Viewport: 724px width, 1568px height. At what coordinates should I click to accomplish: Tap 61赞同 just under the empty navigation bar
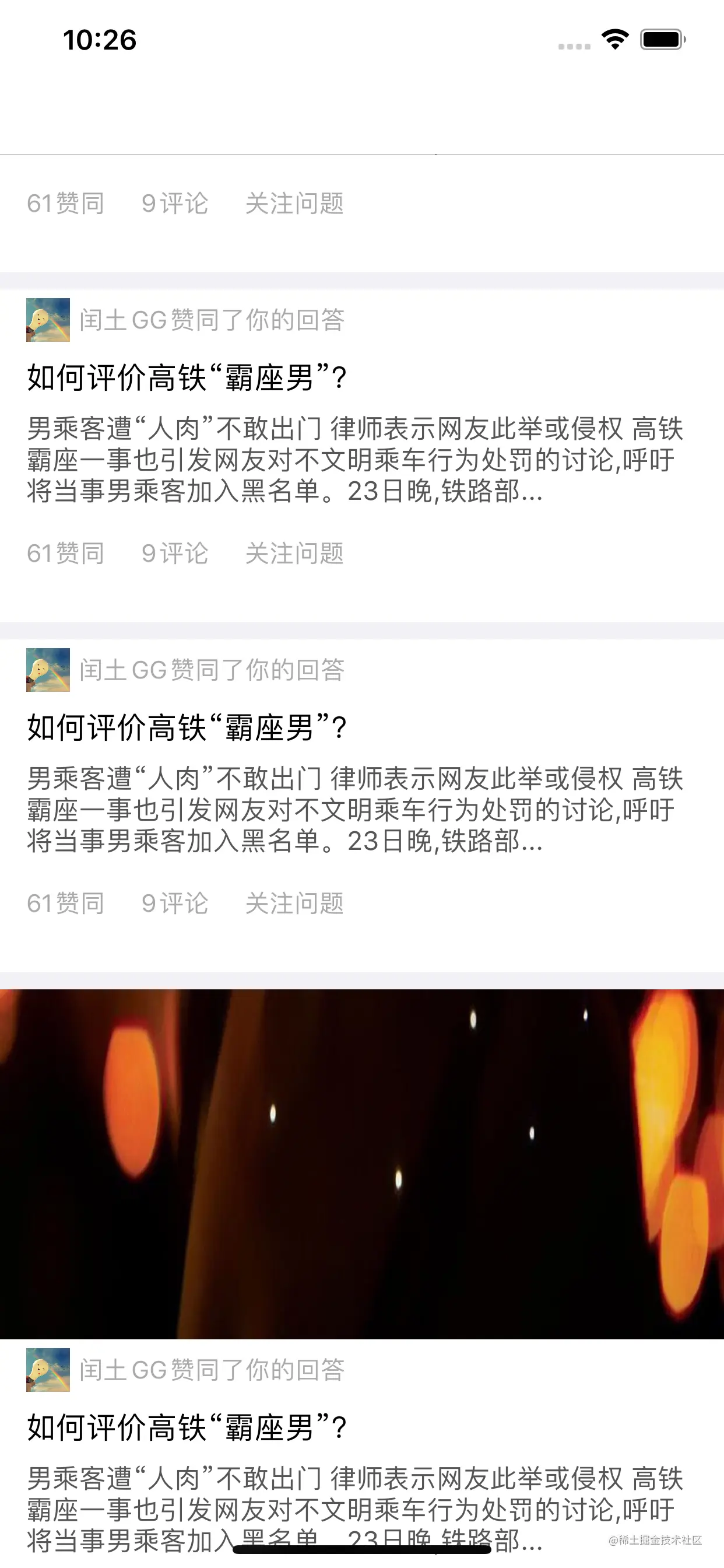pyautogui.click(x=66, y=204)
